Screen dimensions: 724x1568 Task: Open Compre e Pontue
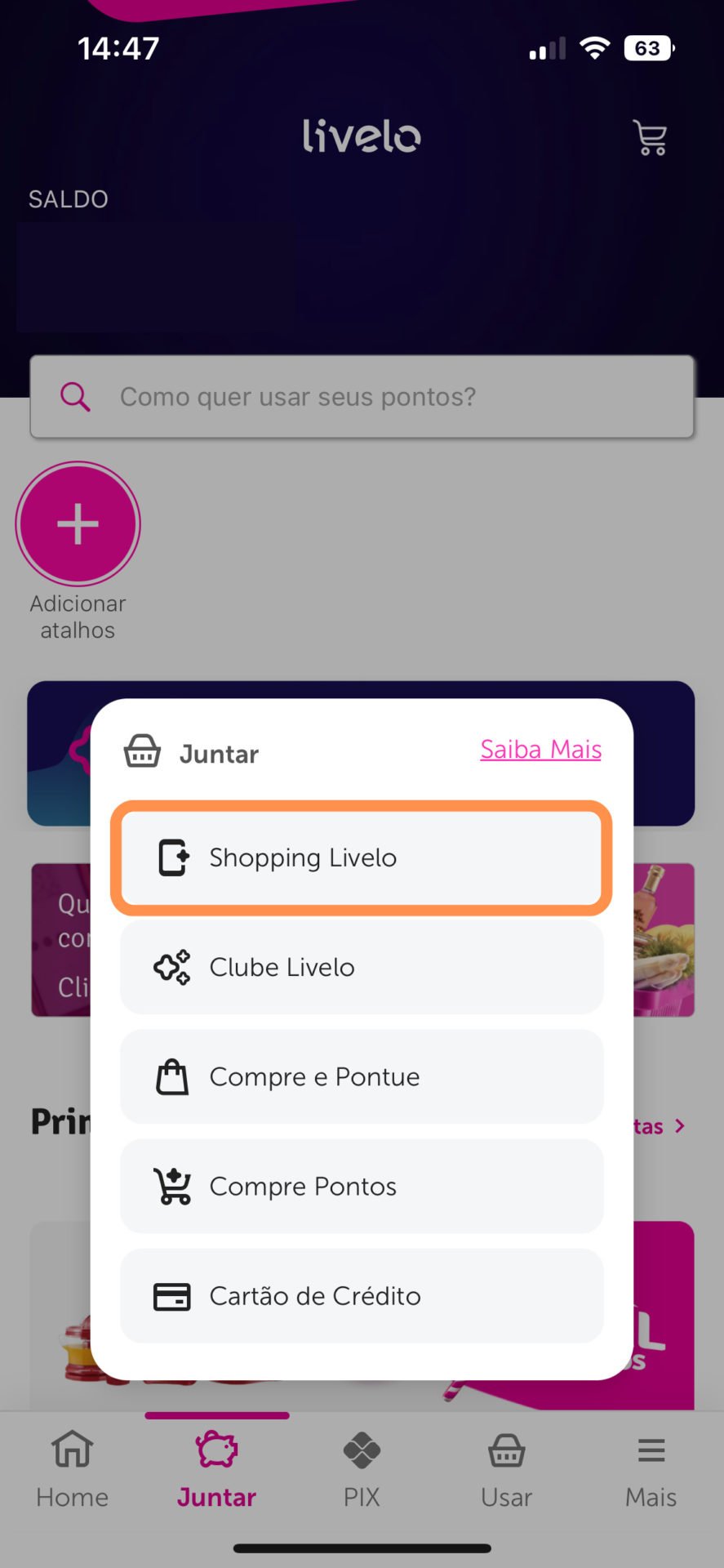pos(361,1076)
